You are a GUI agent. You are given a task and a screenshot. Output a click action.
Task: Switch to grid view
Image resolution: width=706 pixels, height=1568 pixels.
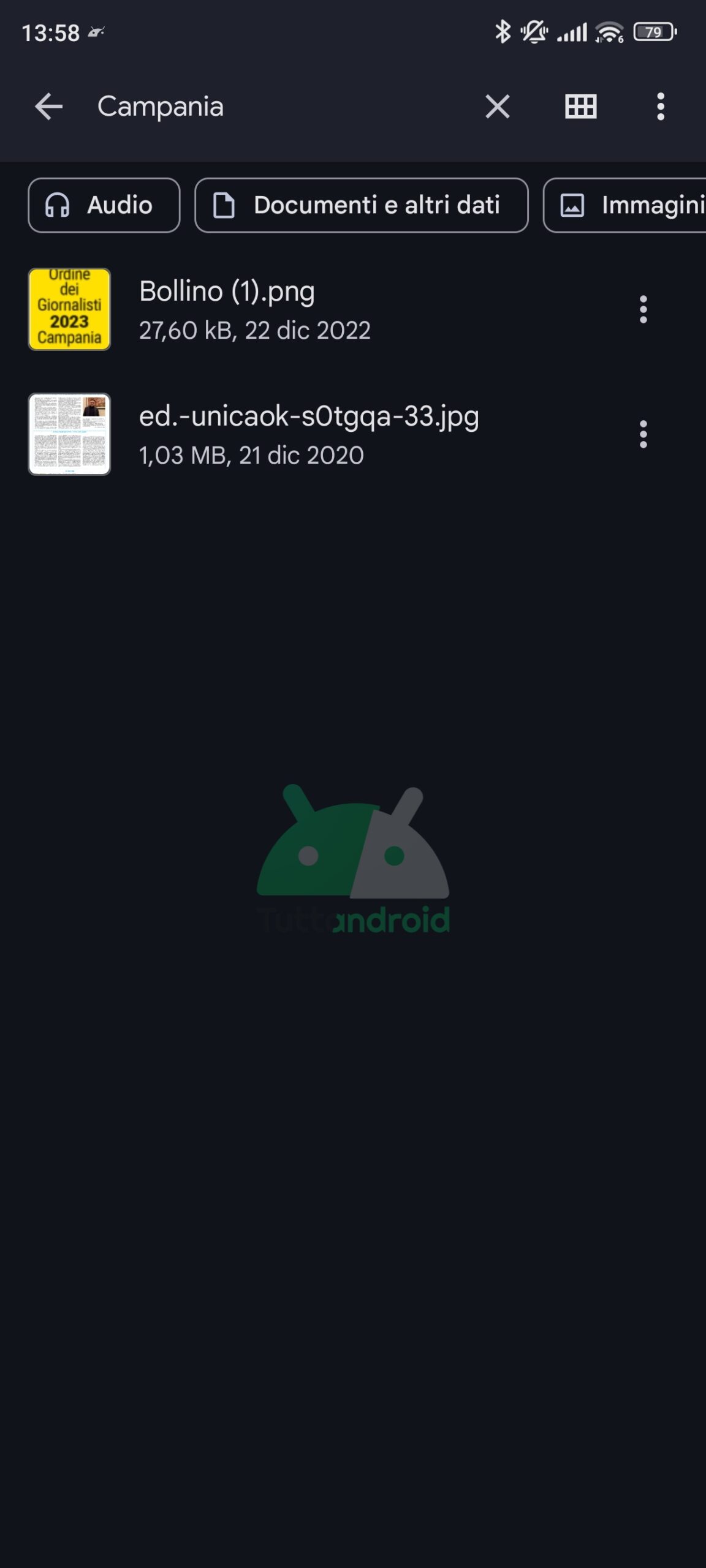click(x=580, y=107)
